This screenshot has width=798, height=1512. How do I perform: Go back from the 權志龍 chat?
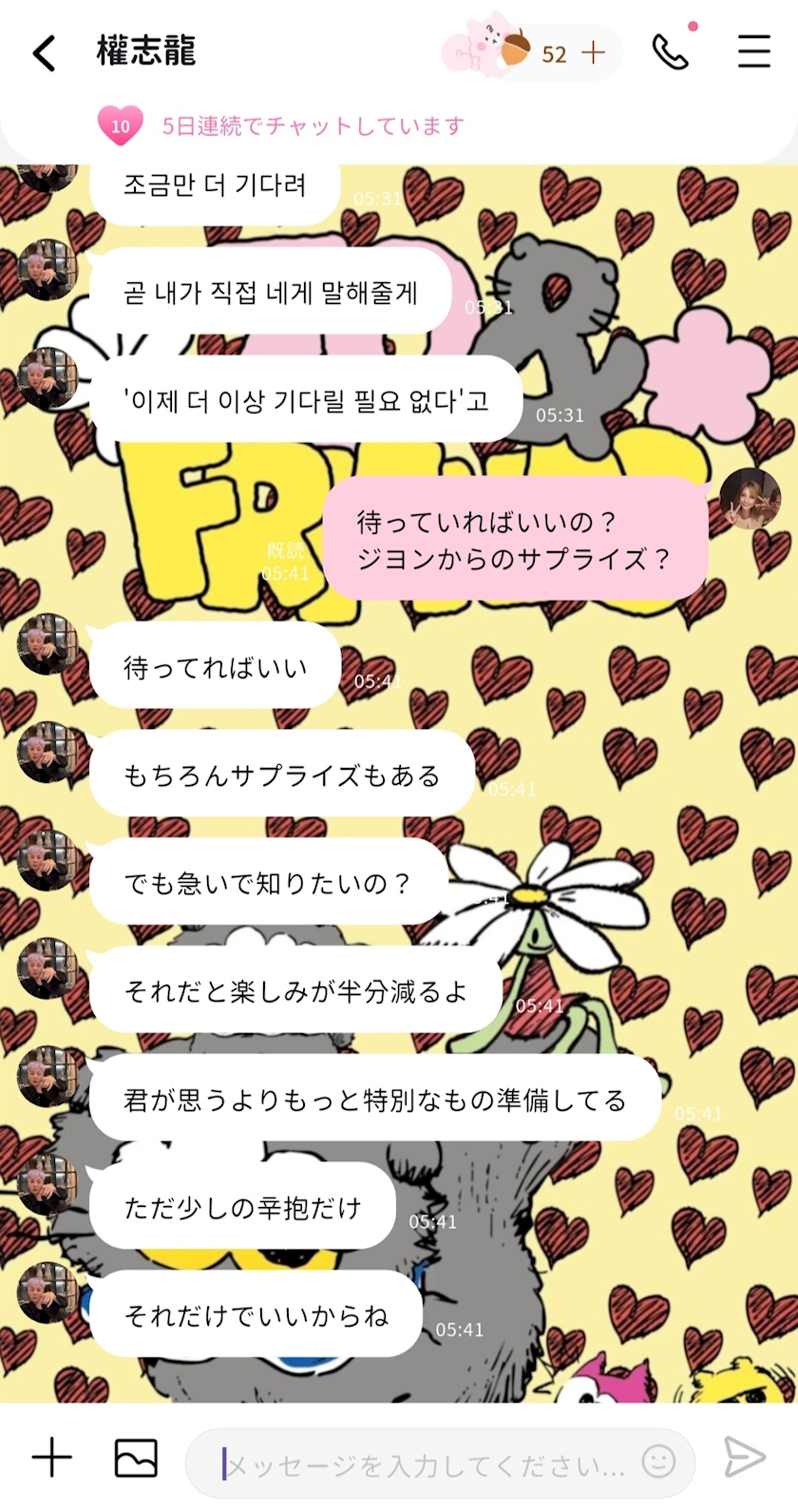[x=44, y=53]
